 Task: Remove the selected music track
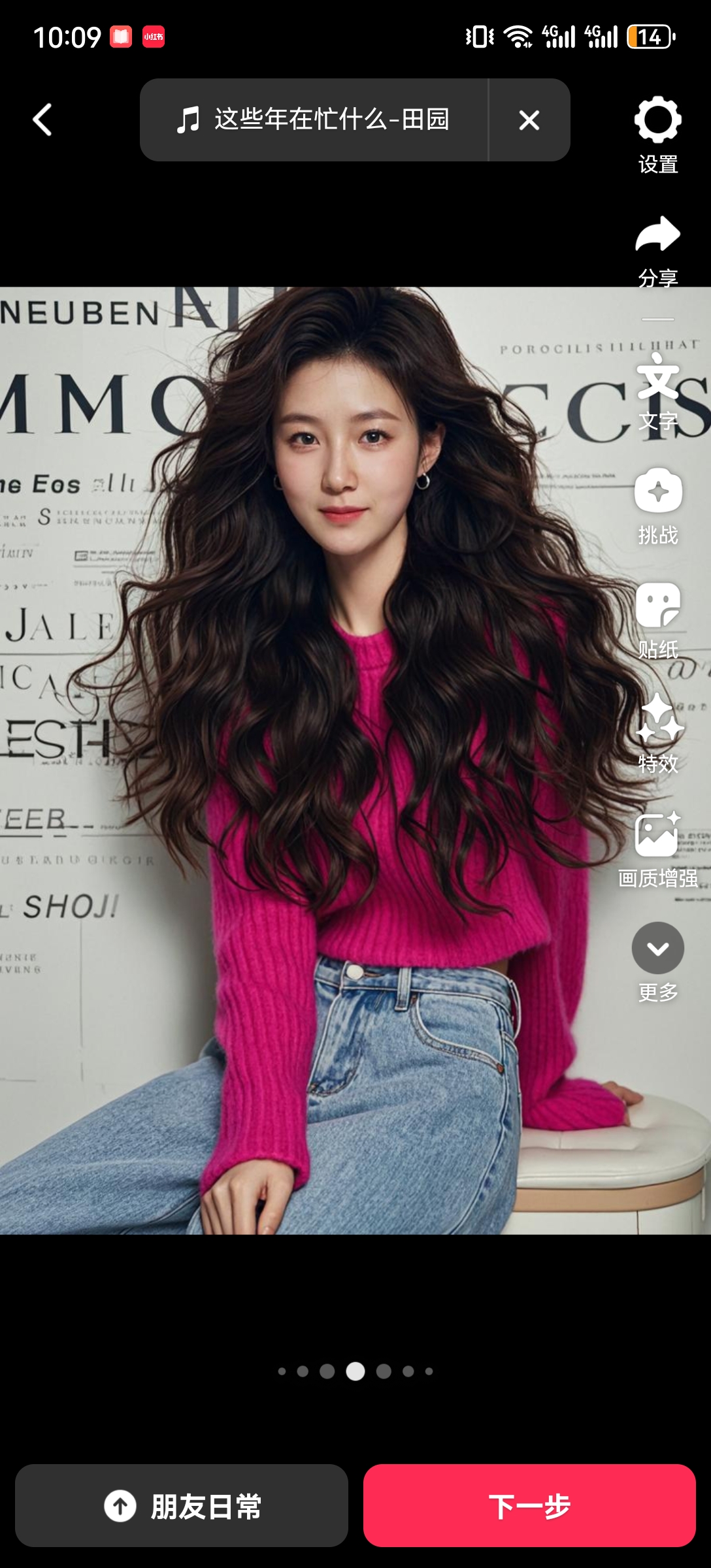pyautogui.click(x=529, y=120)
